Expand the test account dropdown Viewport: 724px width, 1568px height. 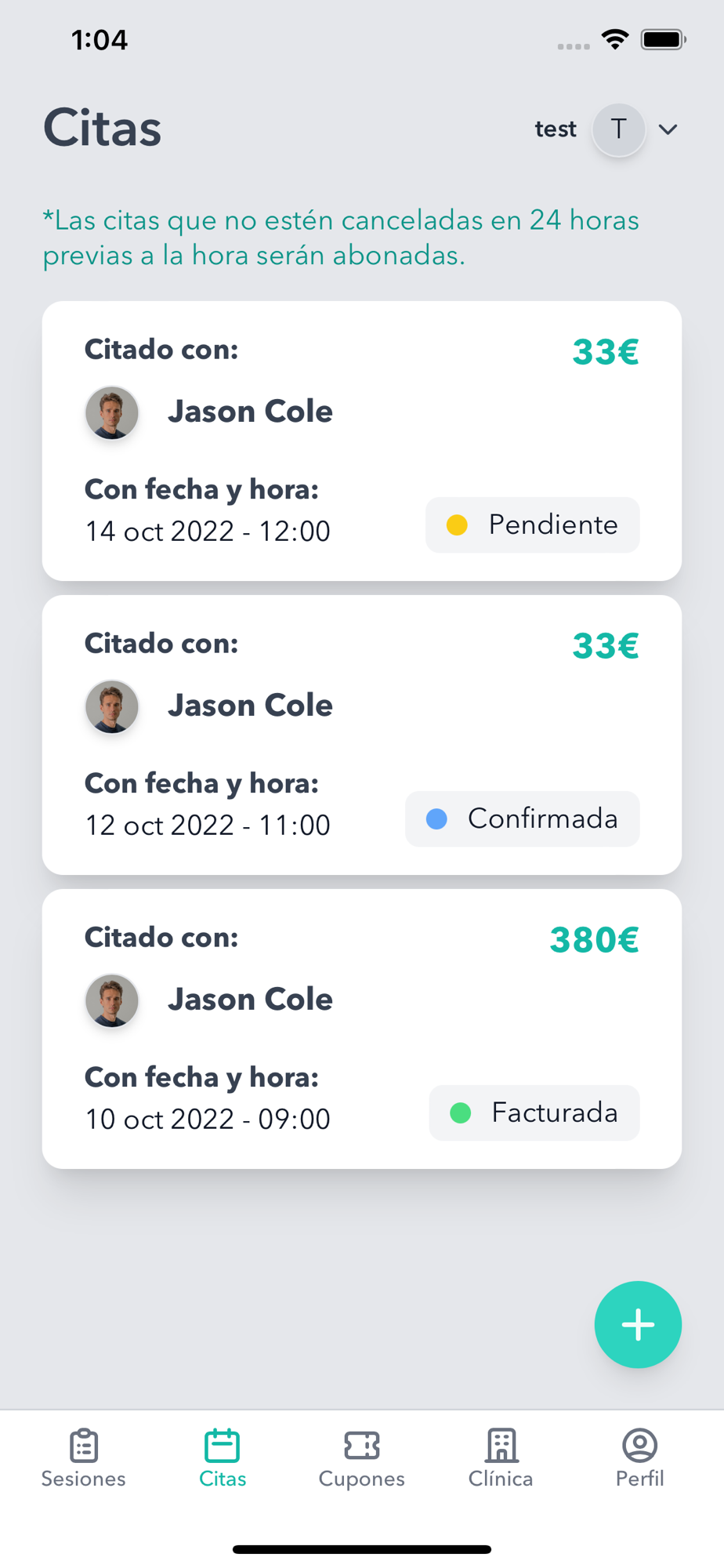[x=668, y=129]
